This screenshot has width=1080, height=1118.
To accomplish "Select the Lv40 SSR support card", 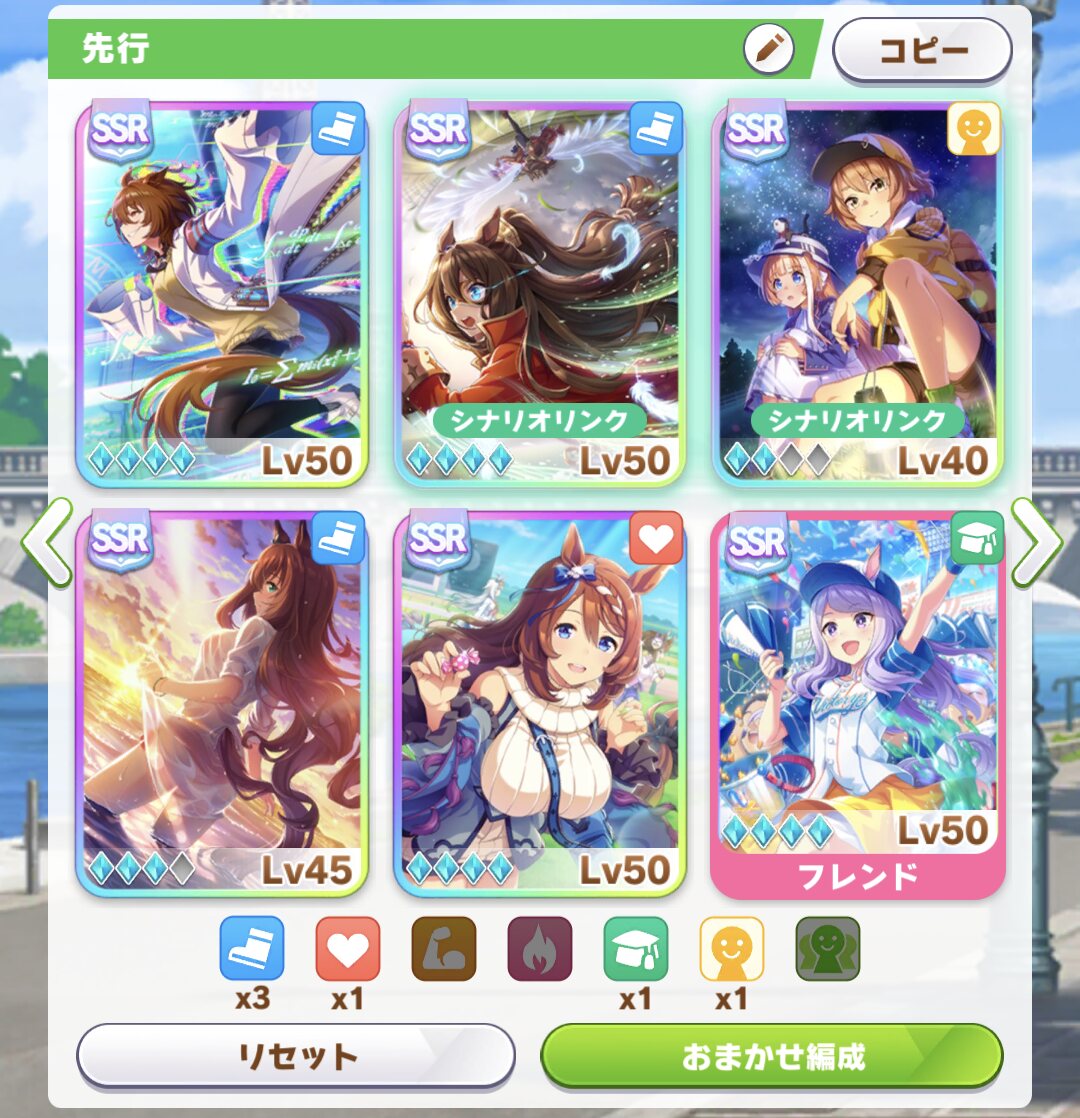I will [x=857, y=293].
